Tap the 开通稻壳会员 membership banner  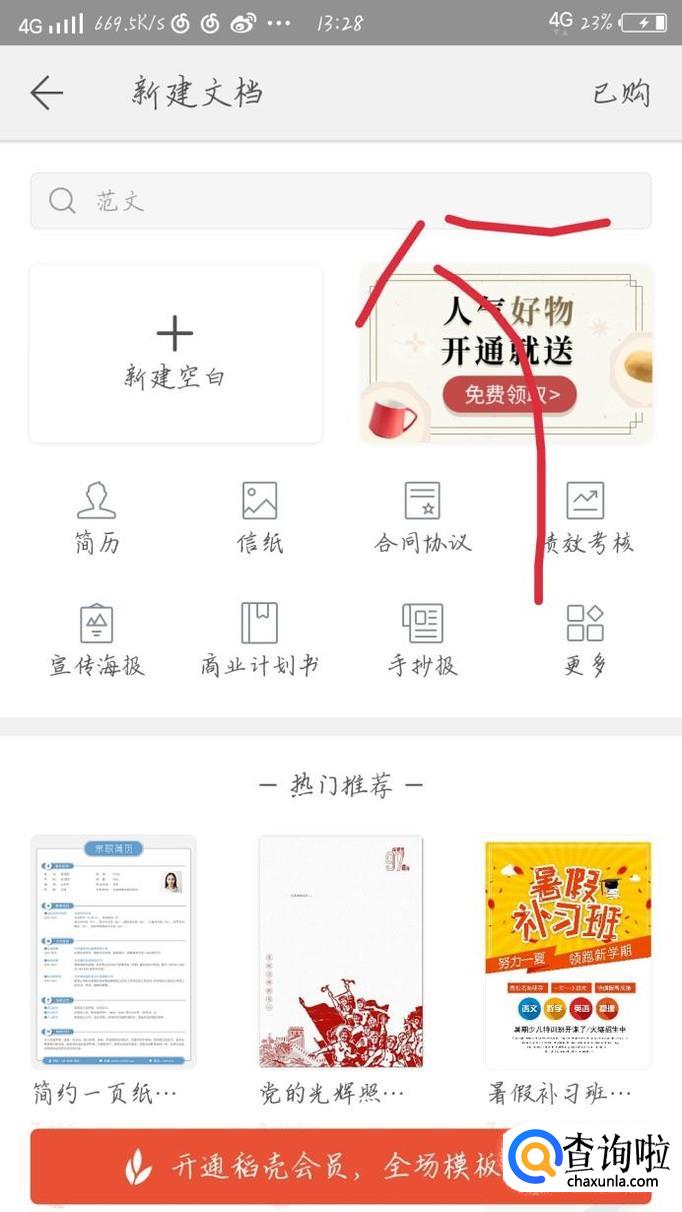341,1166
